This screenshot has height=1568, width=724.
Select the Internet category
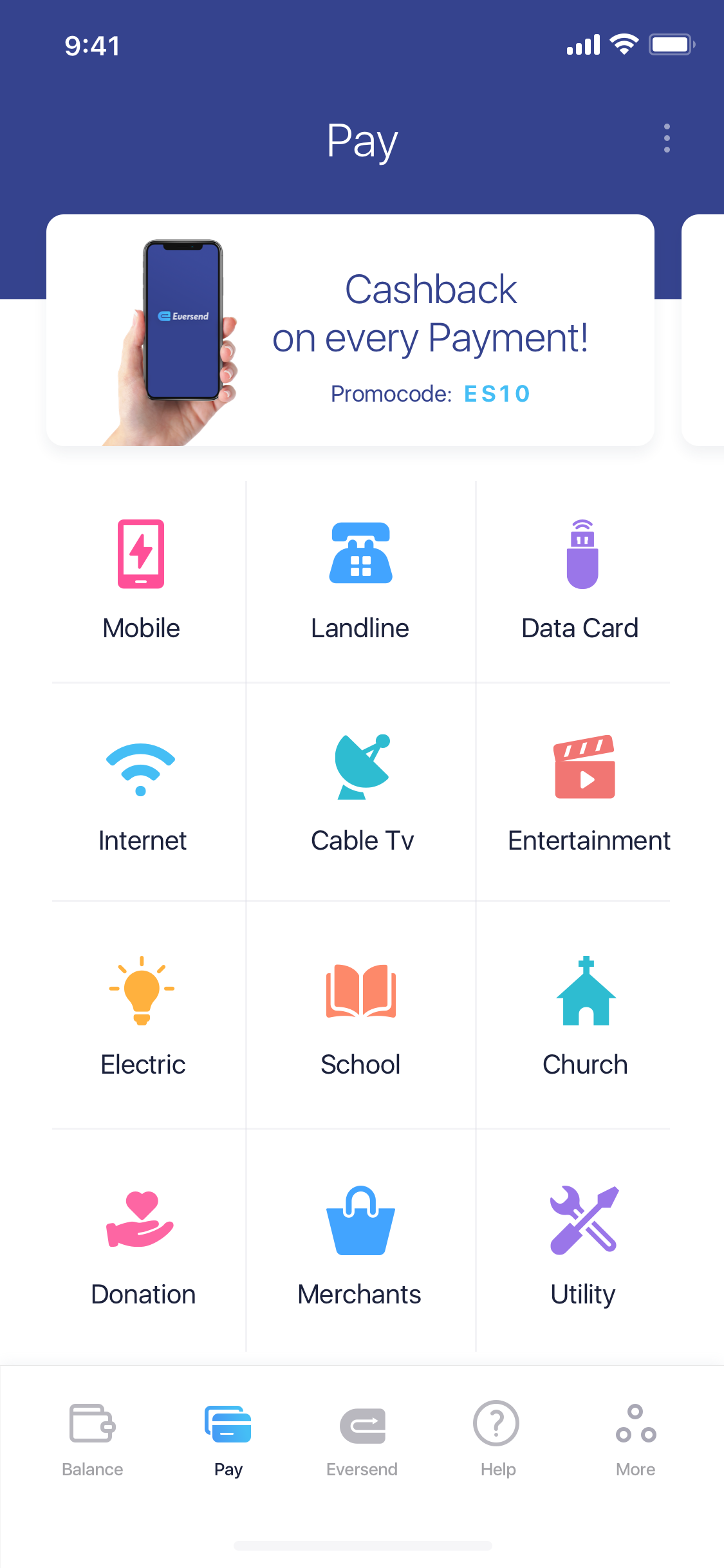coord(141,793)
